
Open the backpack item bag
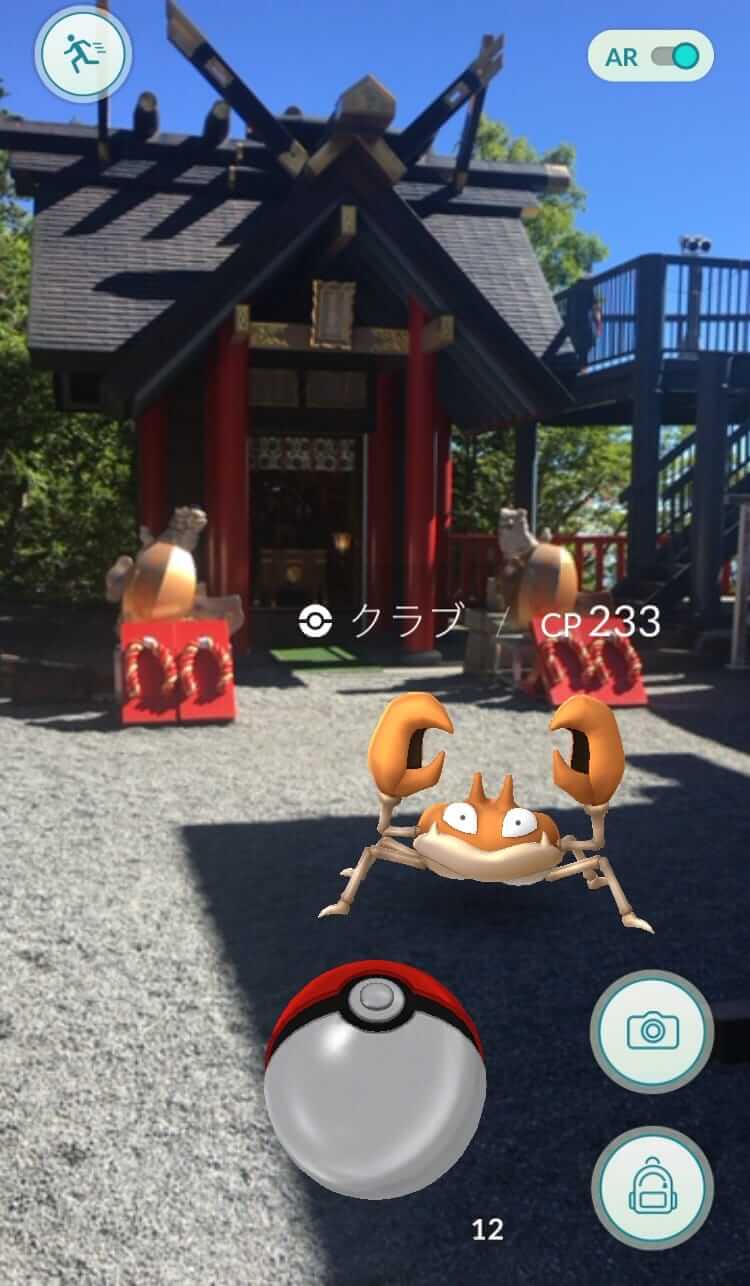tap(652, 1188)
